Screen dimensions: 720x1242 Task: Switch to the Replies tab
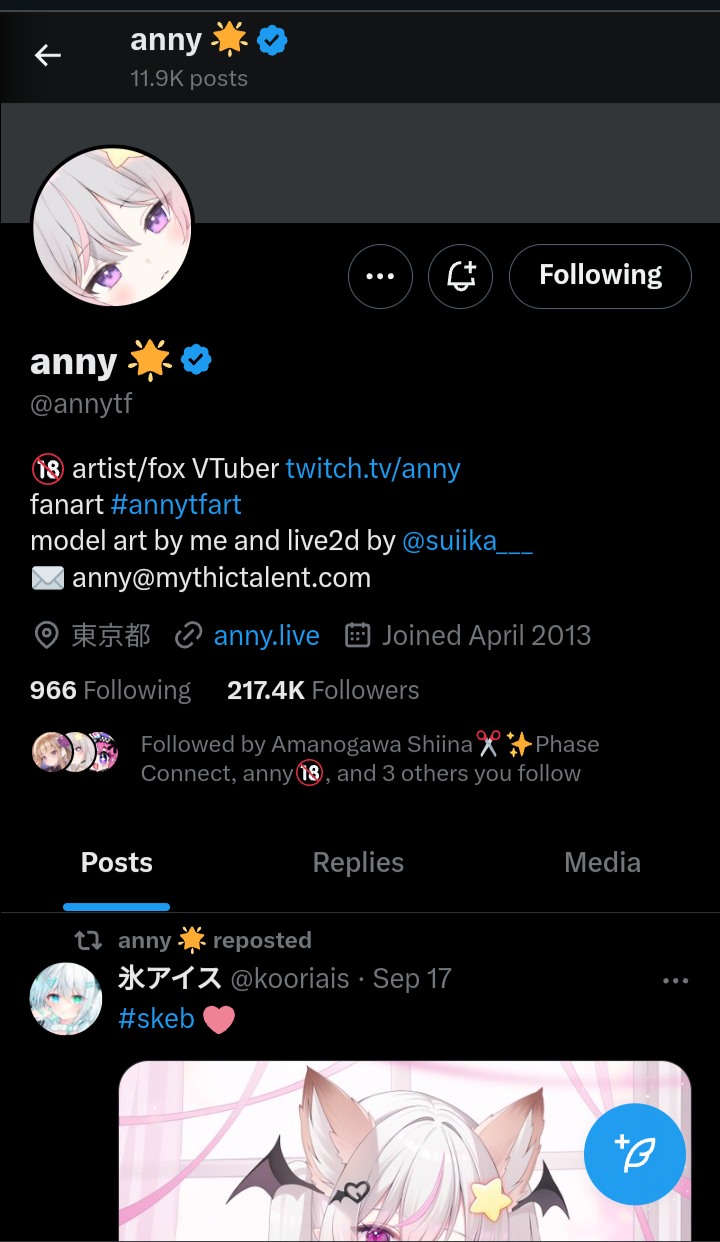tap(358, 863)
